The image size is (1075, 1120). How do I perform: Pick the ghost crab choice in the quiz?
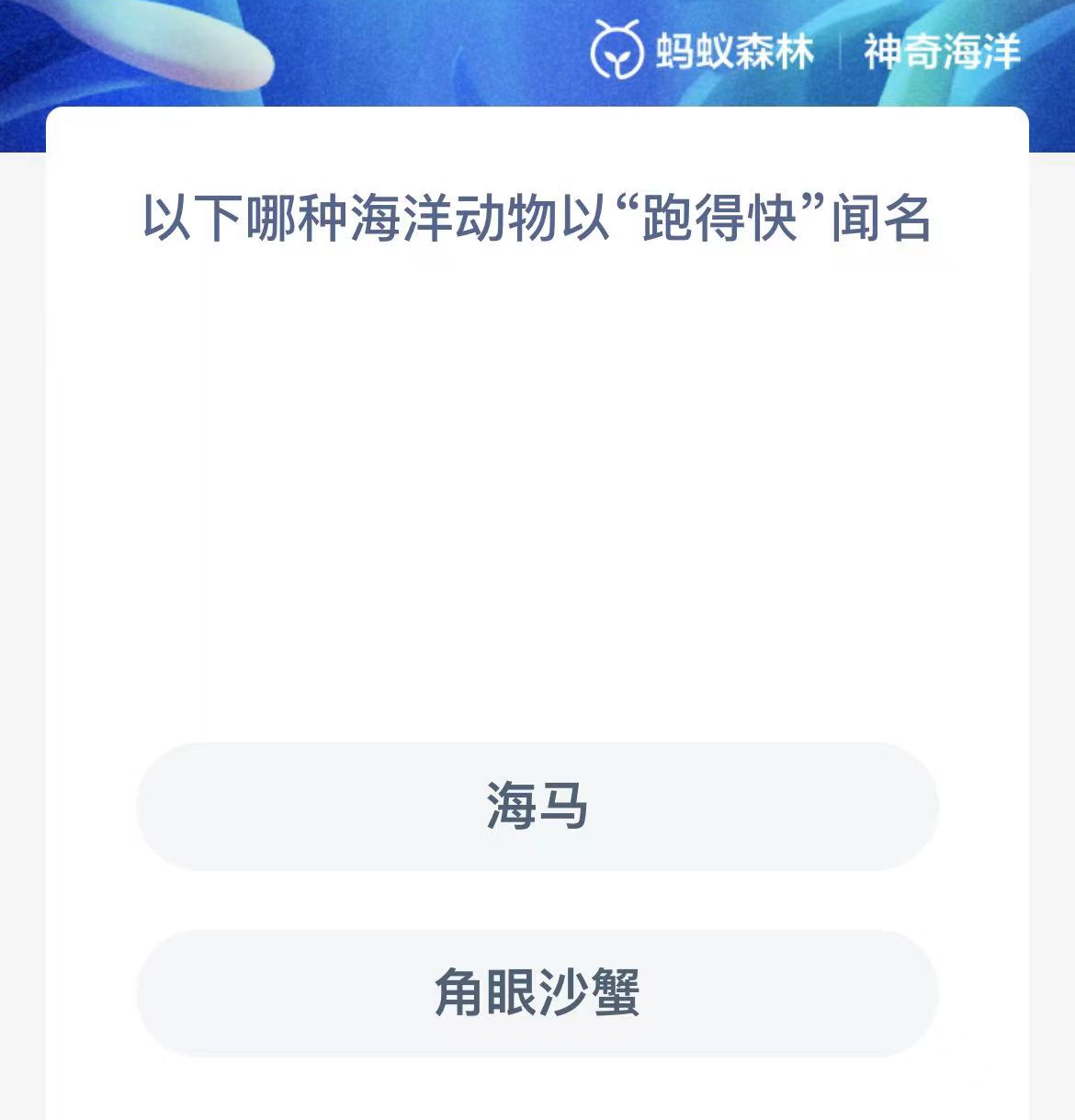pos(537,992)
